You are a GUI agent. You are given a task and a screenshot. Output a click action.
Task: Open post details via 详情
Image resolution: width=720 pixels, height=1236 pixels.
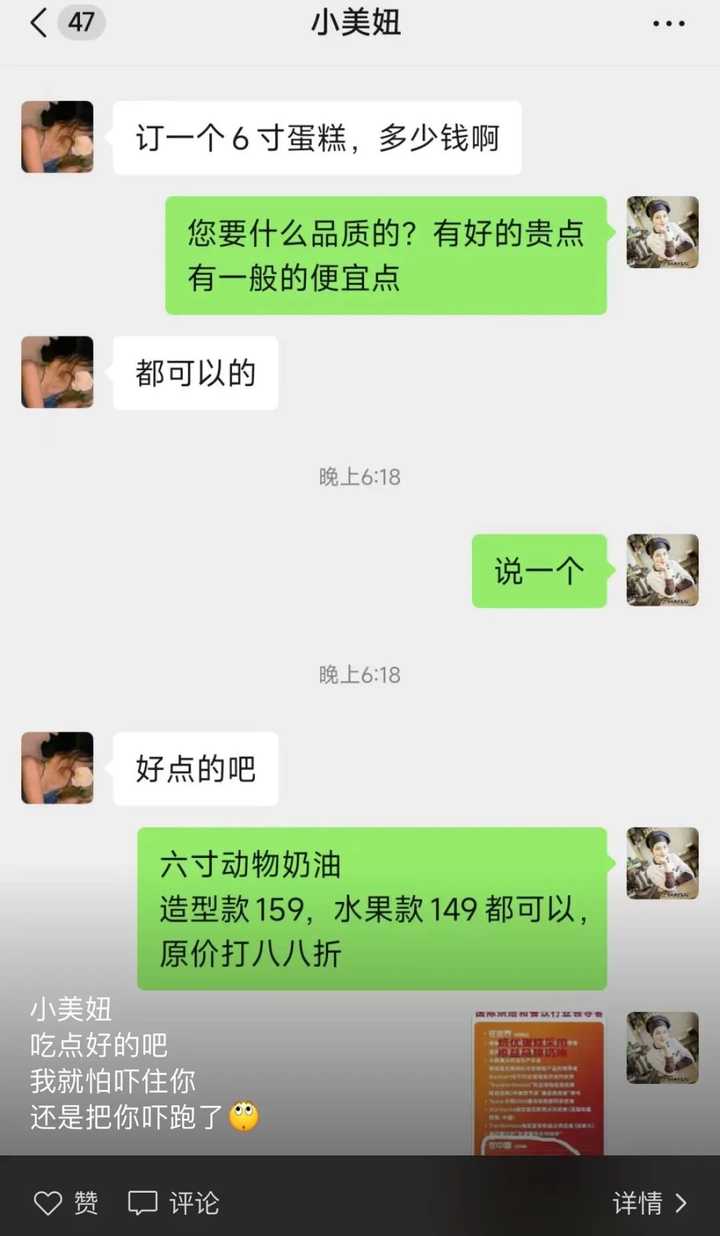[x=649, y=1202]
